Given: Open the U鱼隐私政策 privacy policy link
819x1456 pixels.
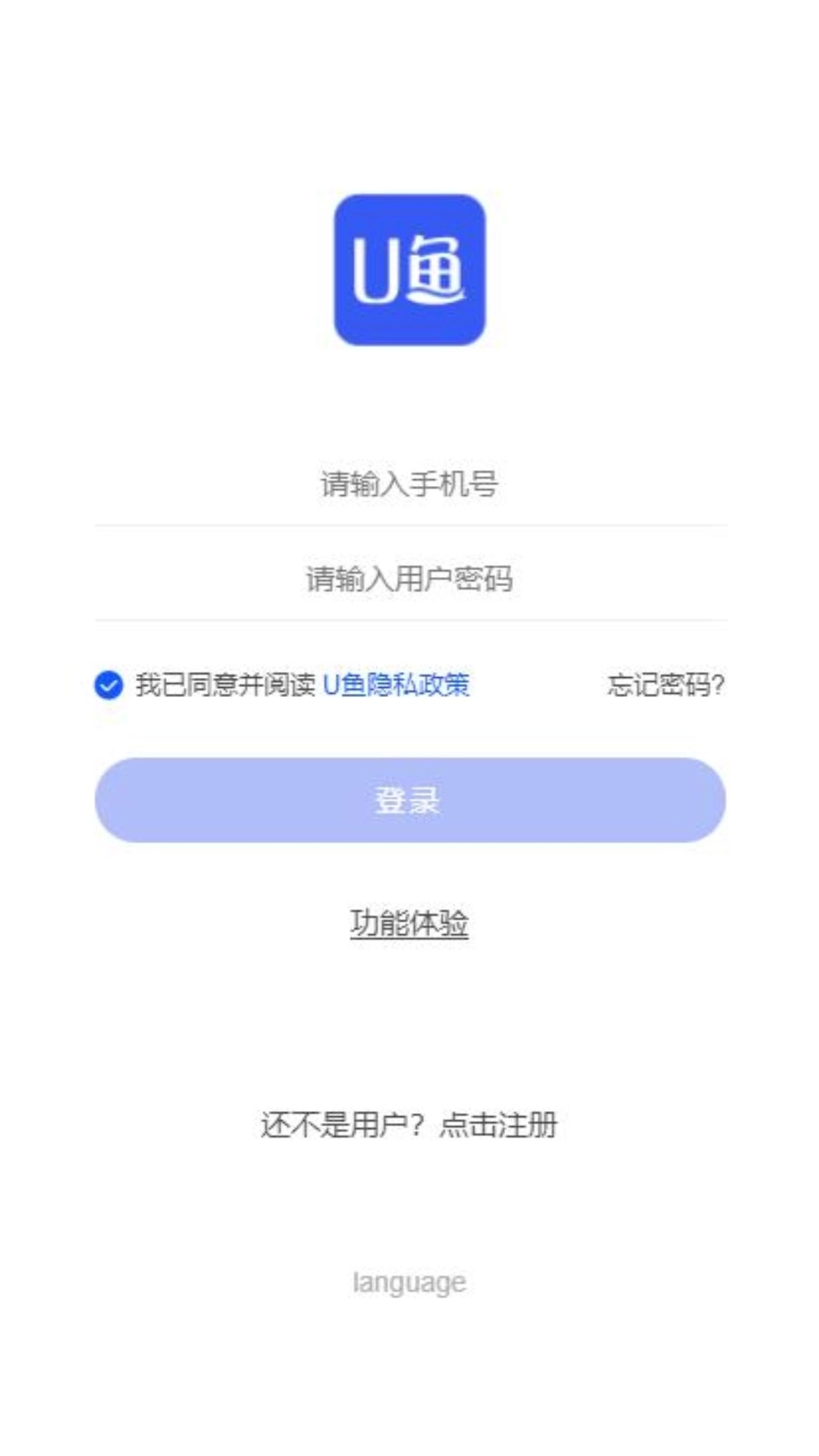Looking at the screenshot, I should point(396,685).
